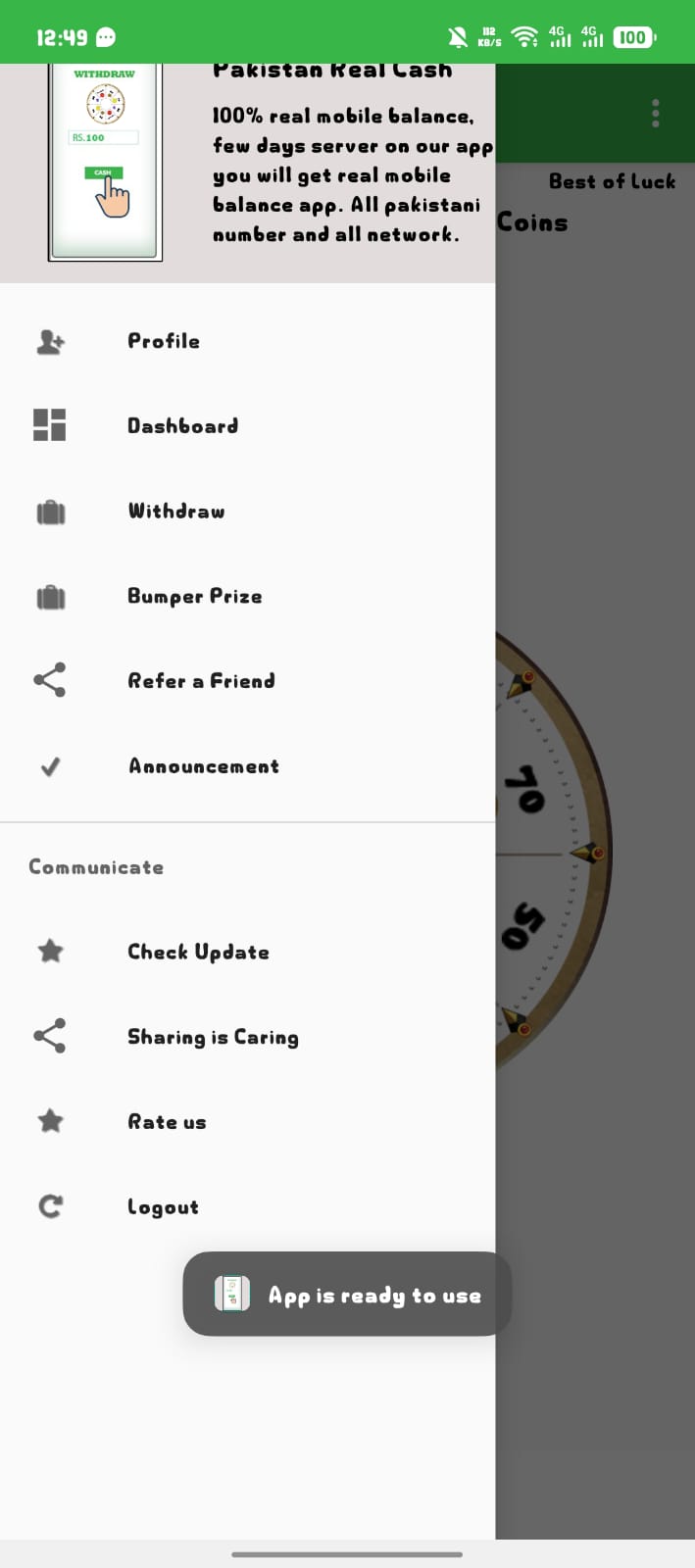Open the three-dot overflow menu
The height and width of the screenshot is (1568, 695).
coord(655,114)
